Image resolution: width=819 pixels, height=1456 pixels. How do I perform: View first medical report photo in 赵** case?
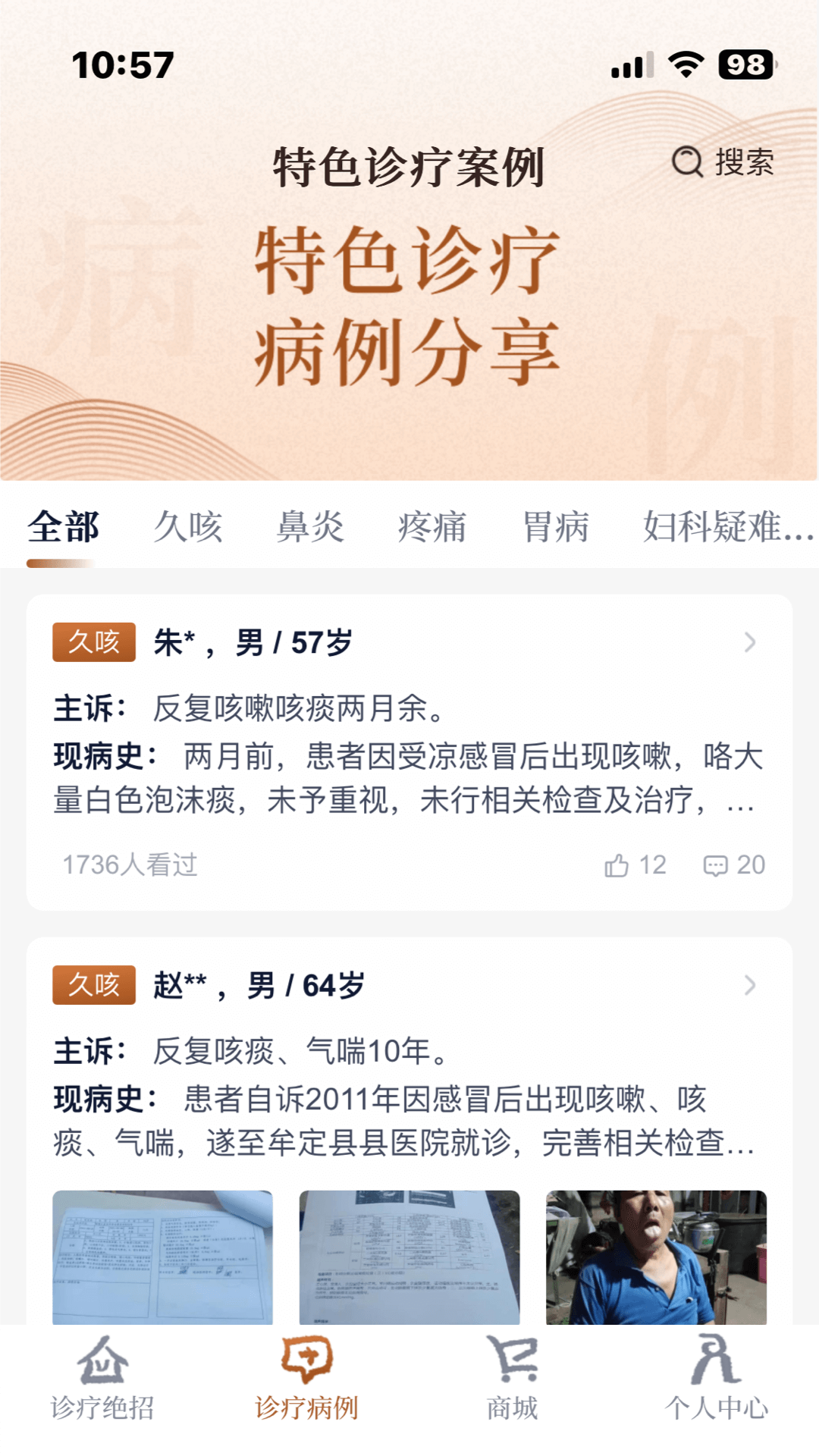[162, 1257]
